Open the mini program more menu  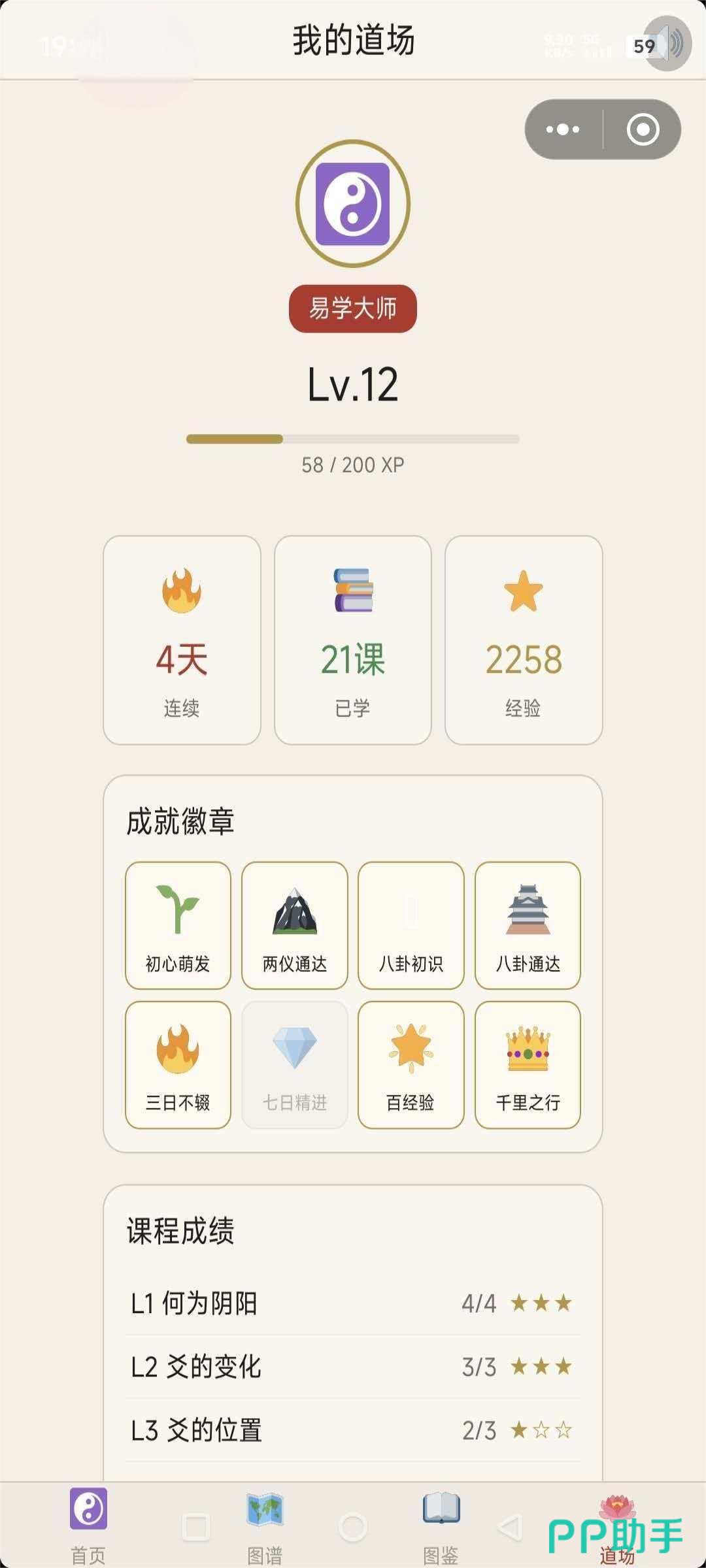(563, 129)
